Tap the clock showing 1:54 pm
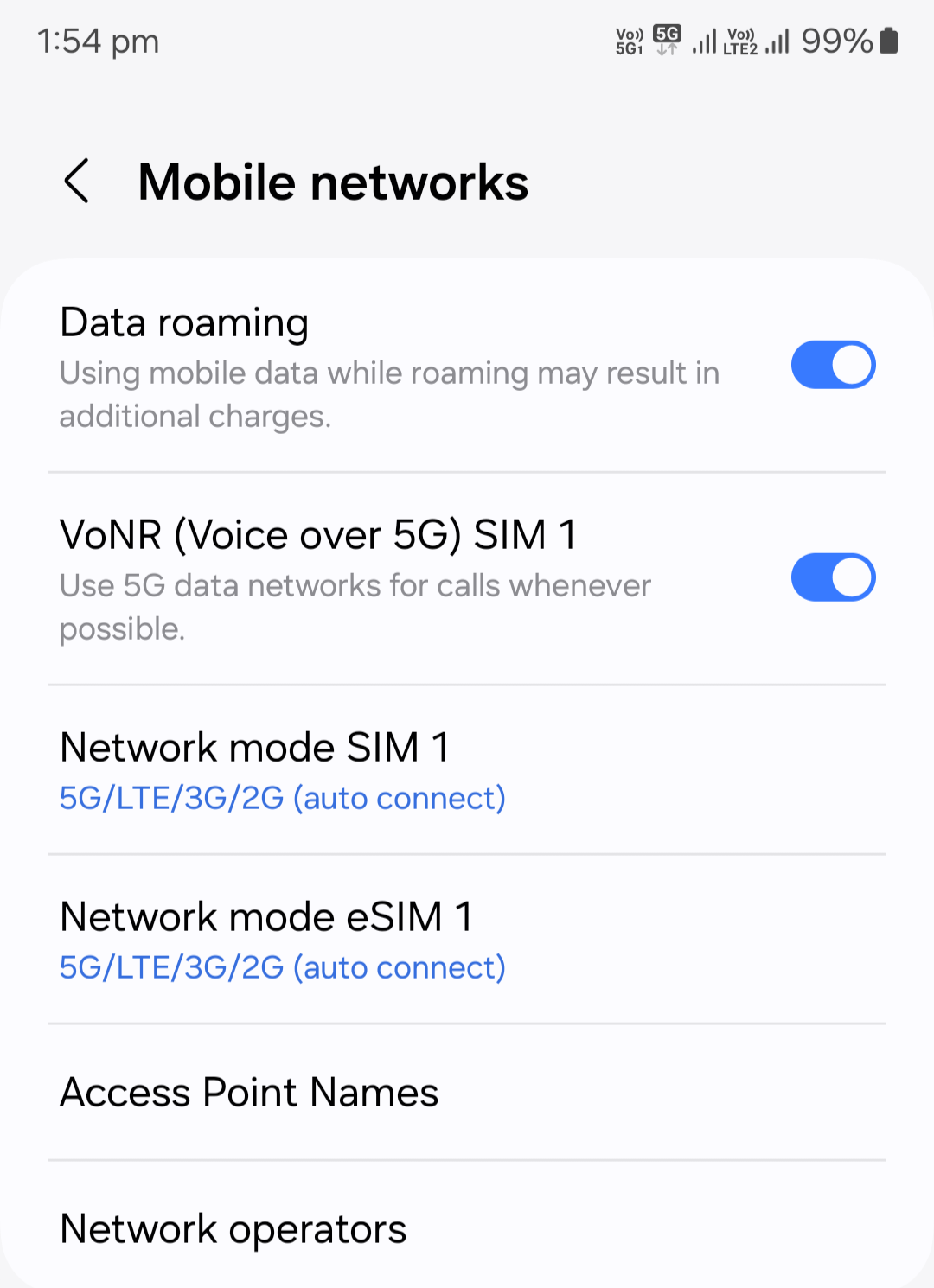 (x=98, y=41)
